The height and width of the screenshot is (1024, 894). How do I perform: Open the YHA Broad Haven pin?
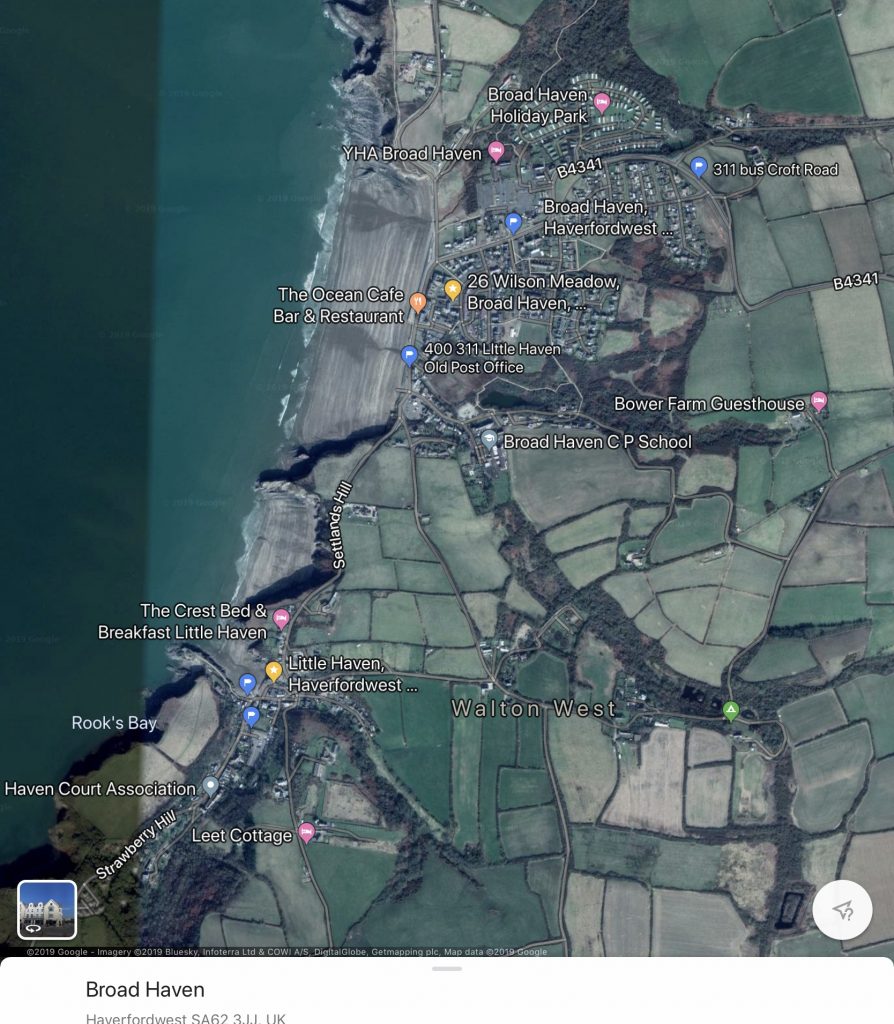coord(496,152)
